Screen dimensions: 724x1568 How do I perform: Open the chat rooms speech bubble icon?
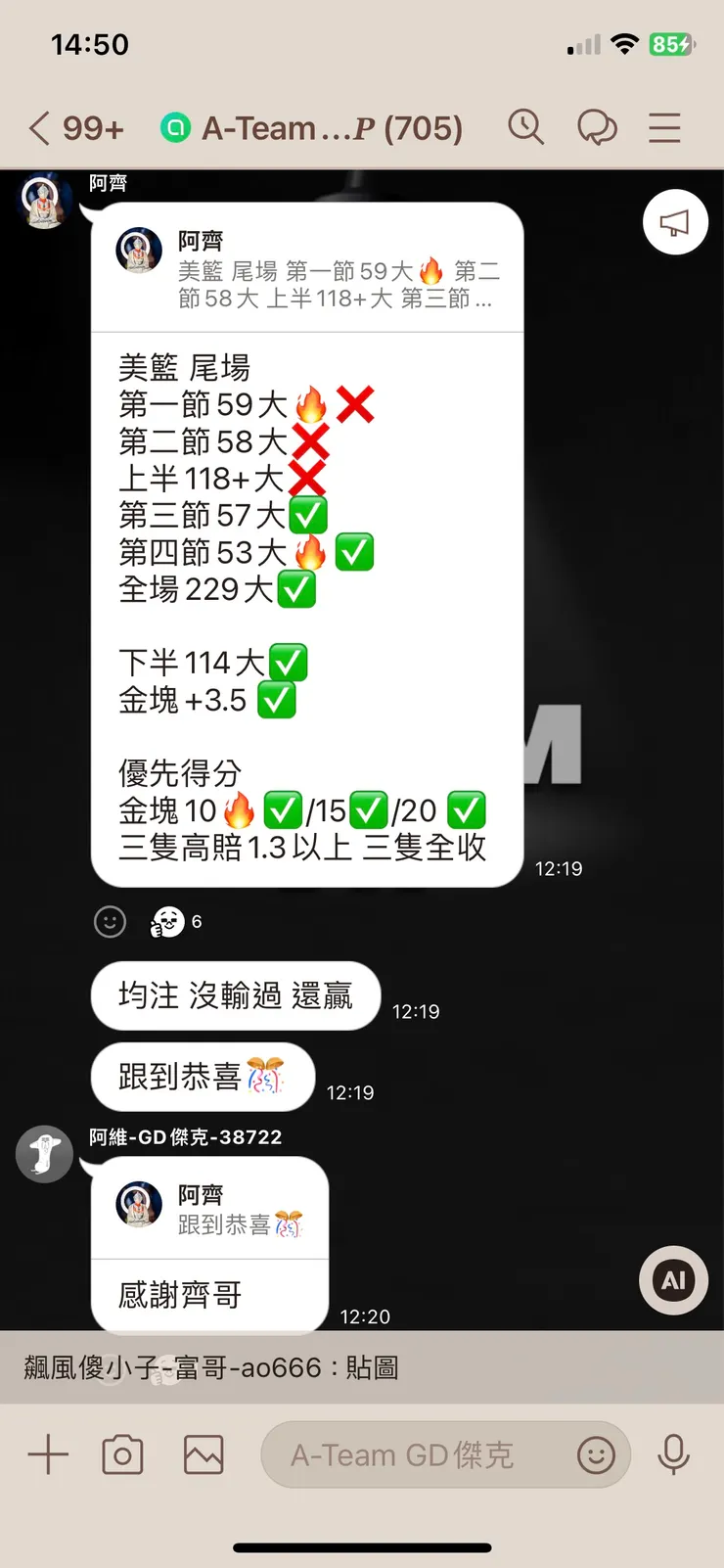pyautogui.click(x=598, y=127)
